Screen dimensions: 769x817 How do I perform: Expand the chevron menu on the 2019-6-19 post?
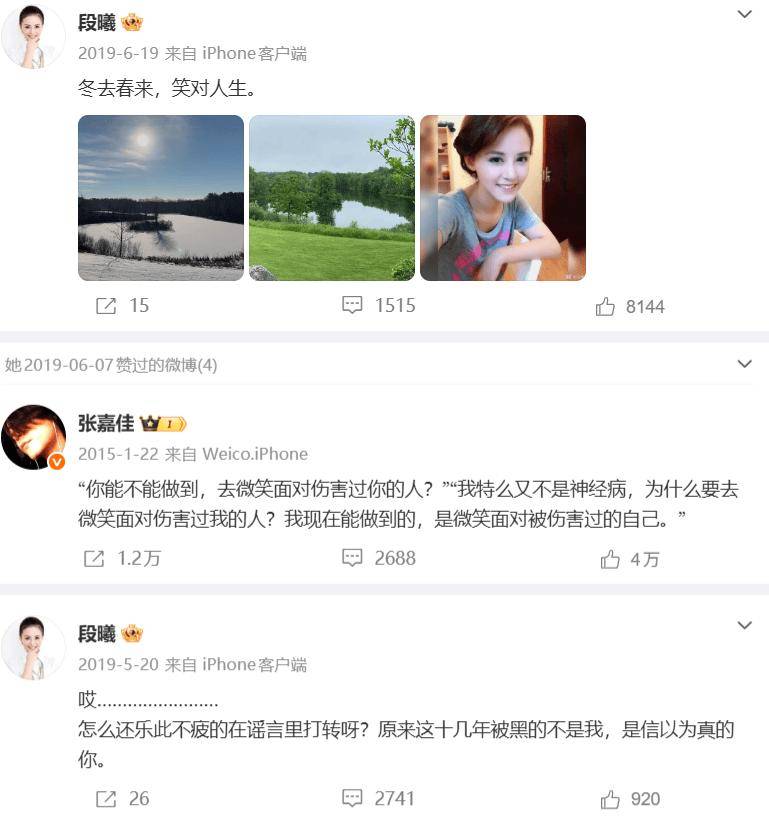tap(744, 15)
